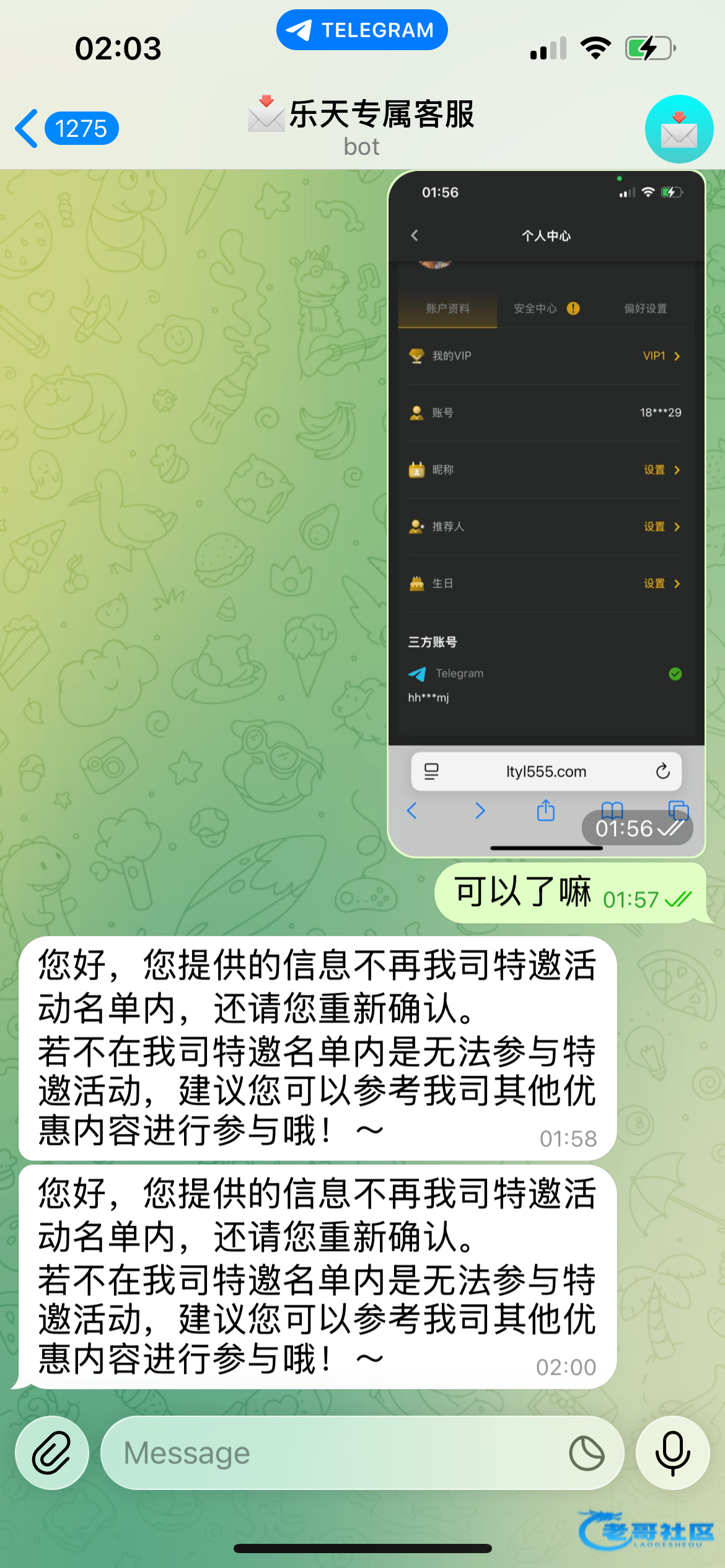Go back to the chat list
Screen dimensions: 725x1568
(65, 129)
